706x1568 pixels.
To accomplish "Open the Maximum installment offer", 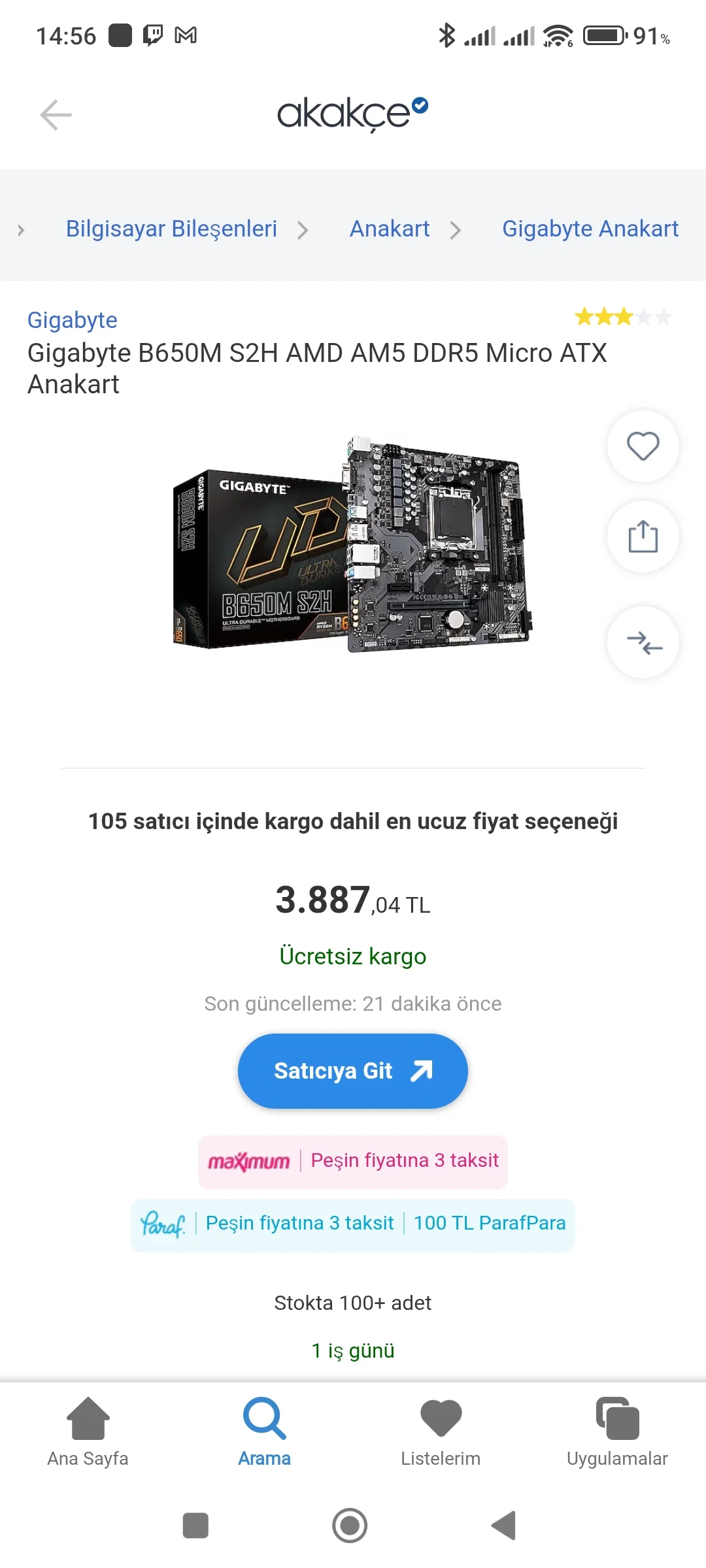I will [353, 1161].
